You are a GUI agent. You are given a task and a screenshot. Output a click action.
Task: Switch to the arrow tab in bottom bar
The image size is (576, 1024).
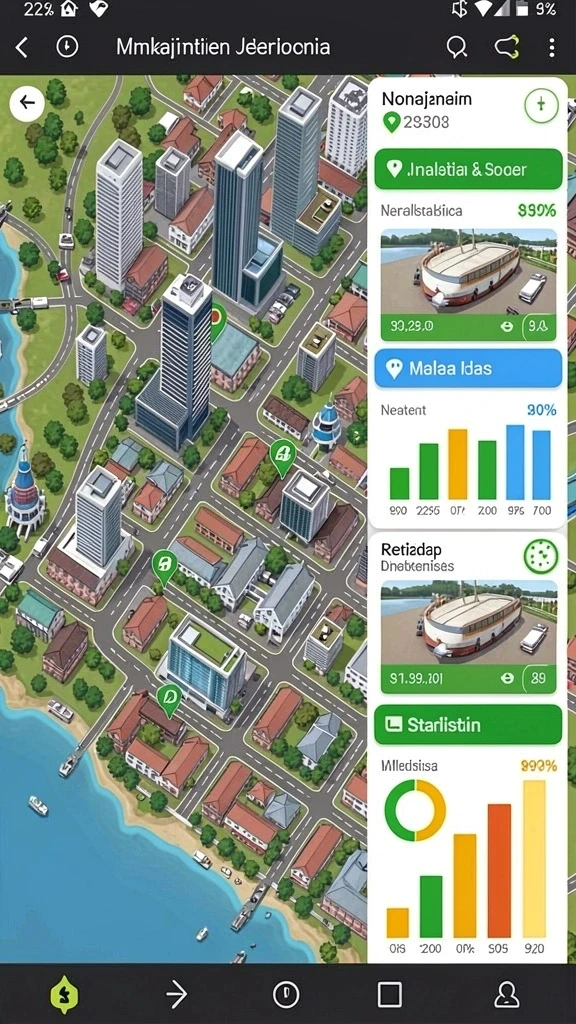coord(176,995)
